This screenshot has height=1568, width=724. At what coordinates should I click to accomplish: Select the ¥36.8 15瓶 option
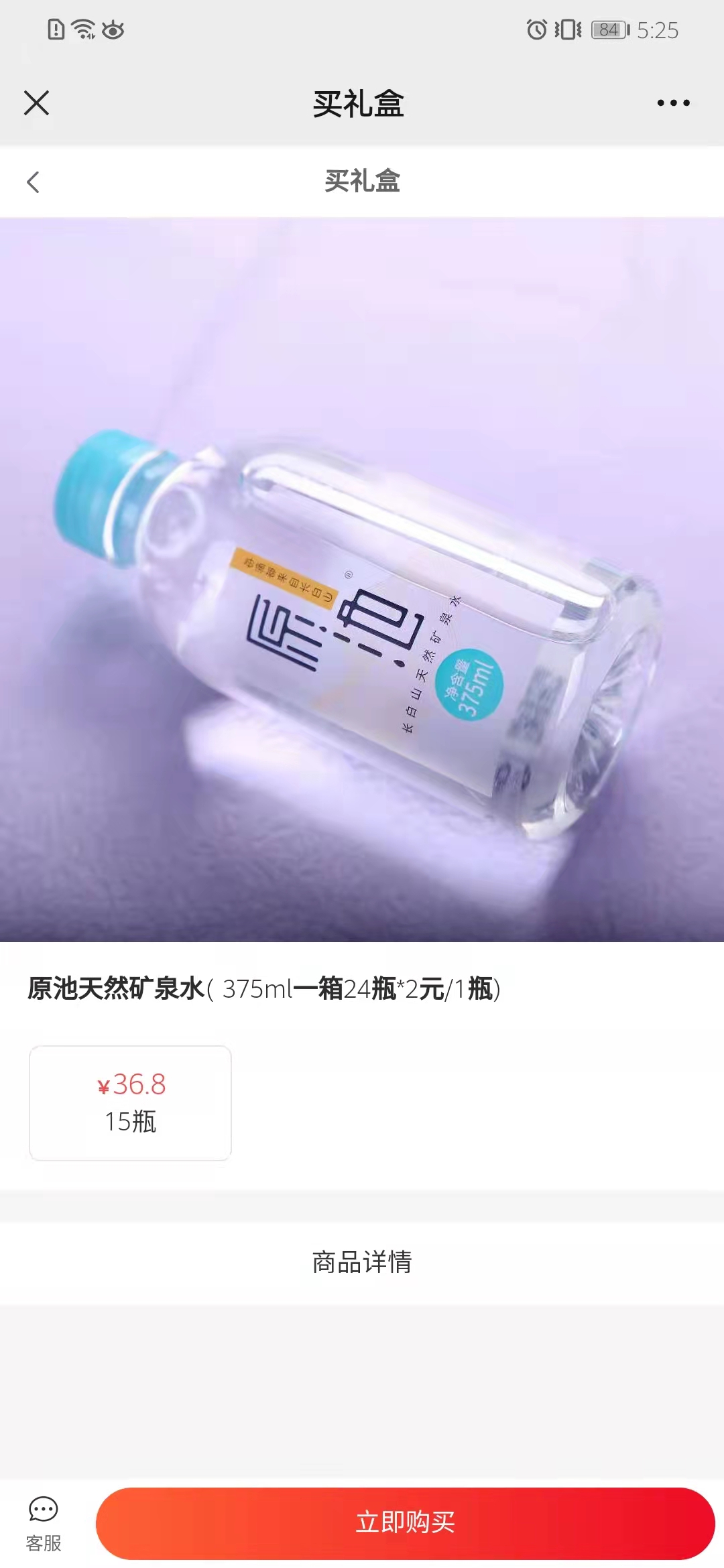(x=130, y=1102)
